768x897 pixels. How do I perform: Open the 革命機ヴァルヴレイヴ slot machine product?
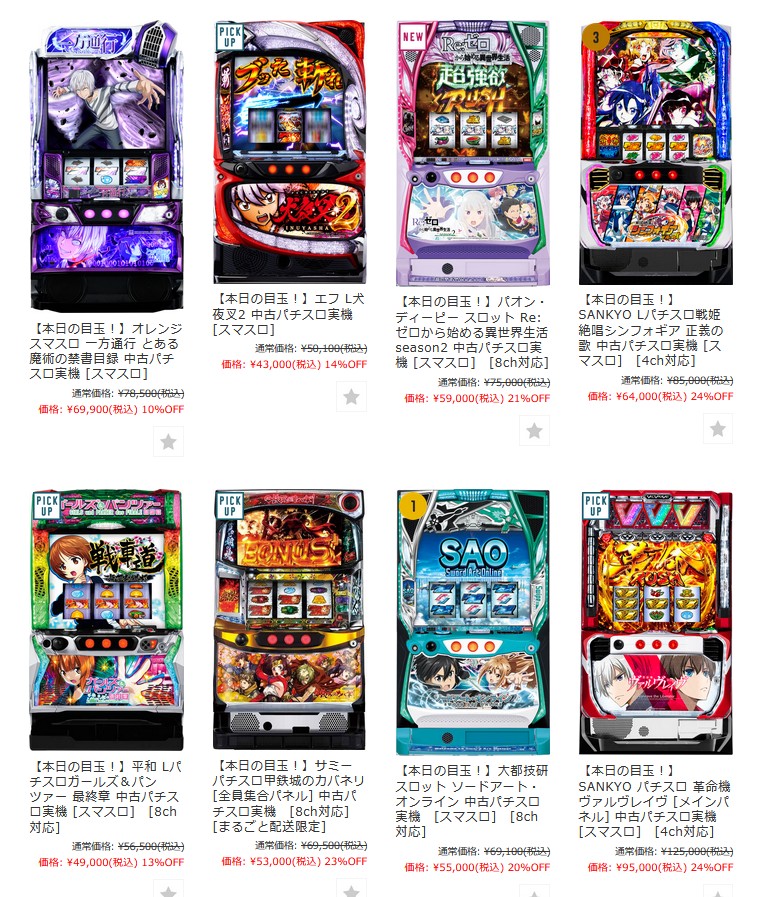pos(656,620)
